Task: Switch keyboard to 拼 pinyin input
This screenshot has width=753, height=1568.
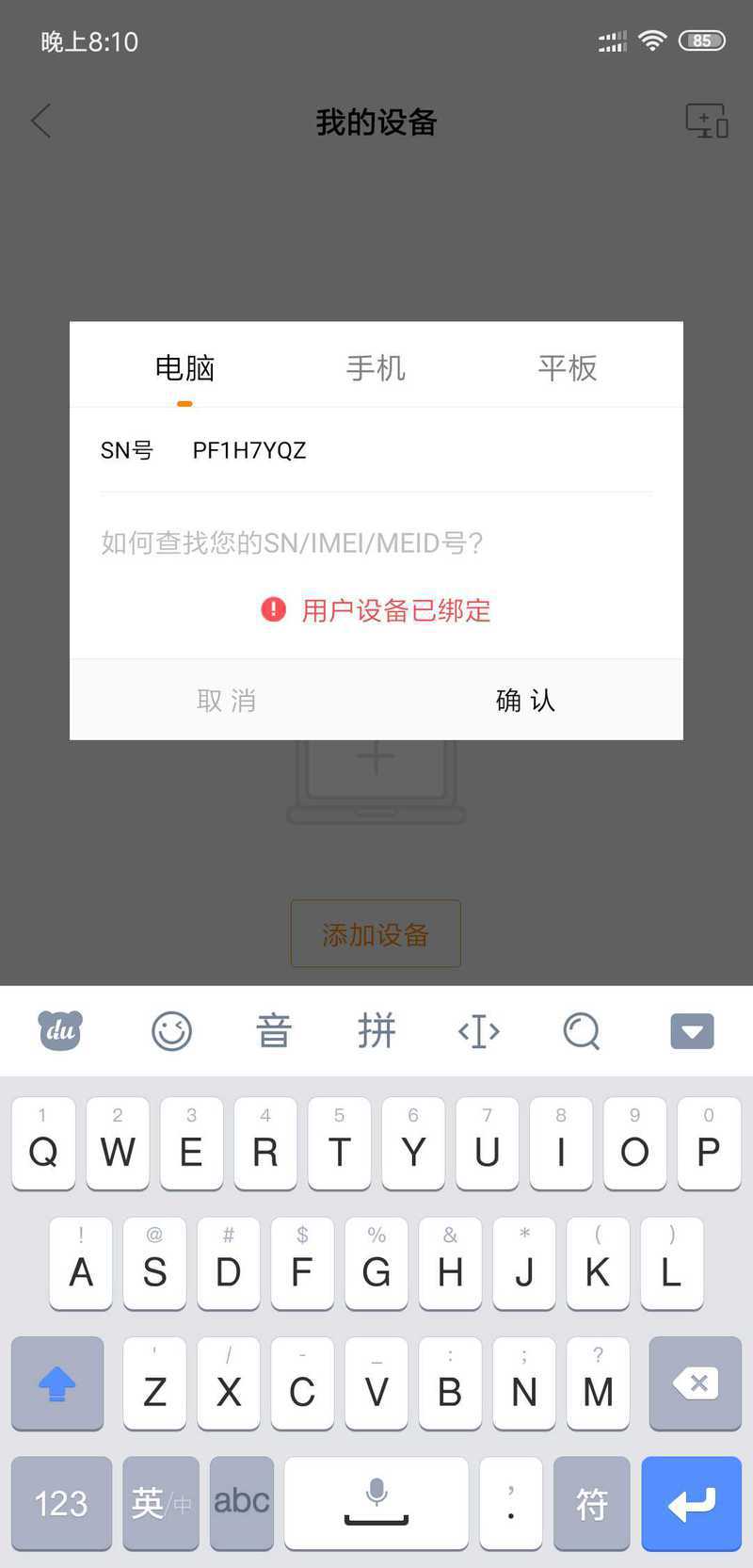Action: pyautogui.click(x=376, y=1031)
